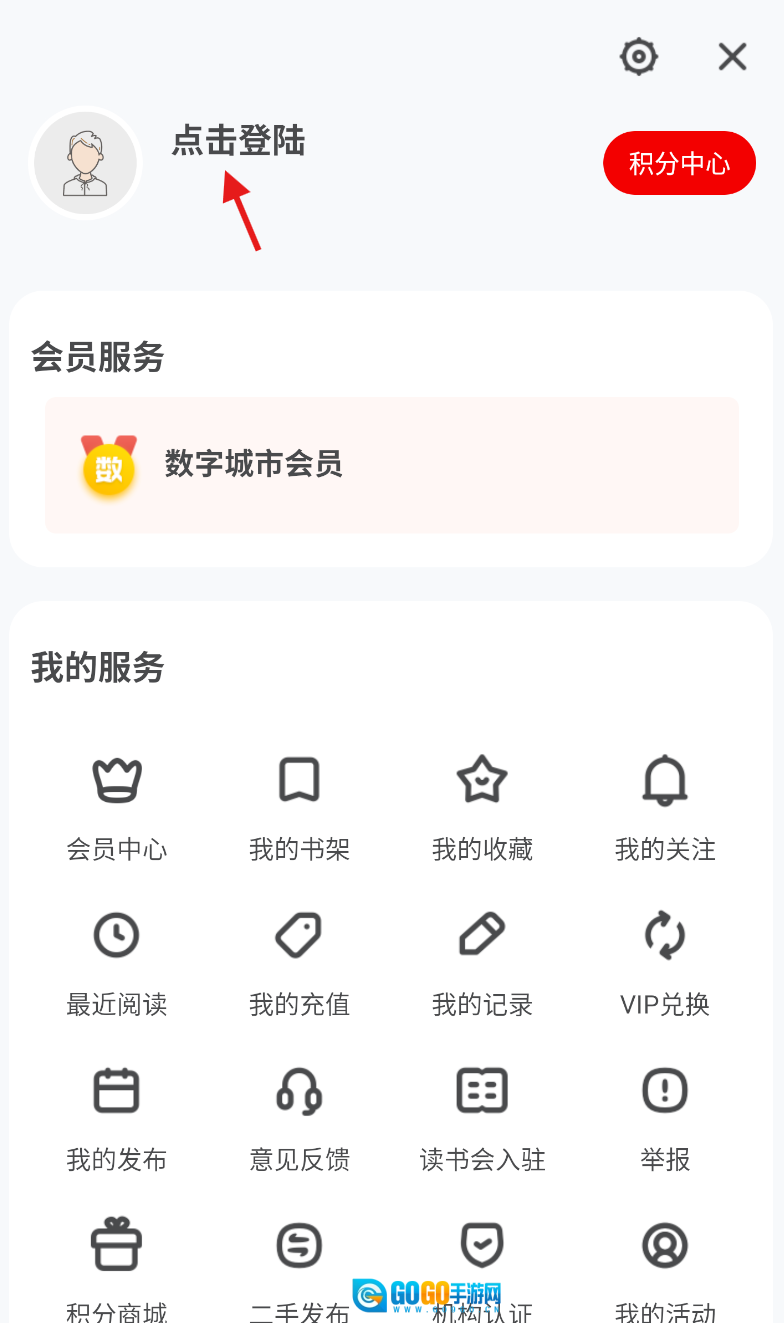Check 最近阅读 history
This screenshot has height=1323, width=784.
[x=117, y=960]
